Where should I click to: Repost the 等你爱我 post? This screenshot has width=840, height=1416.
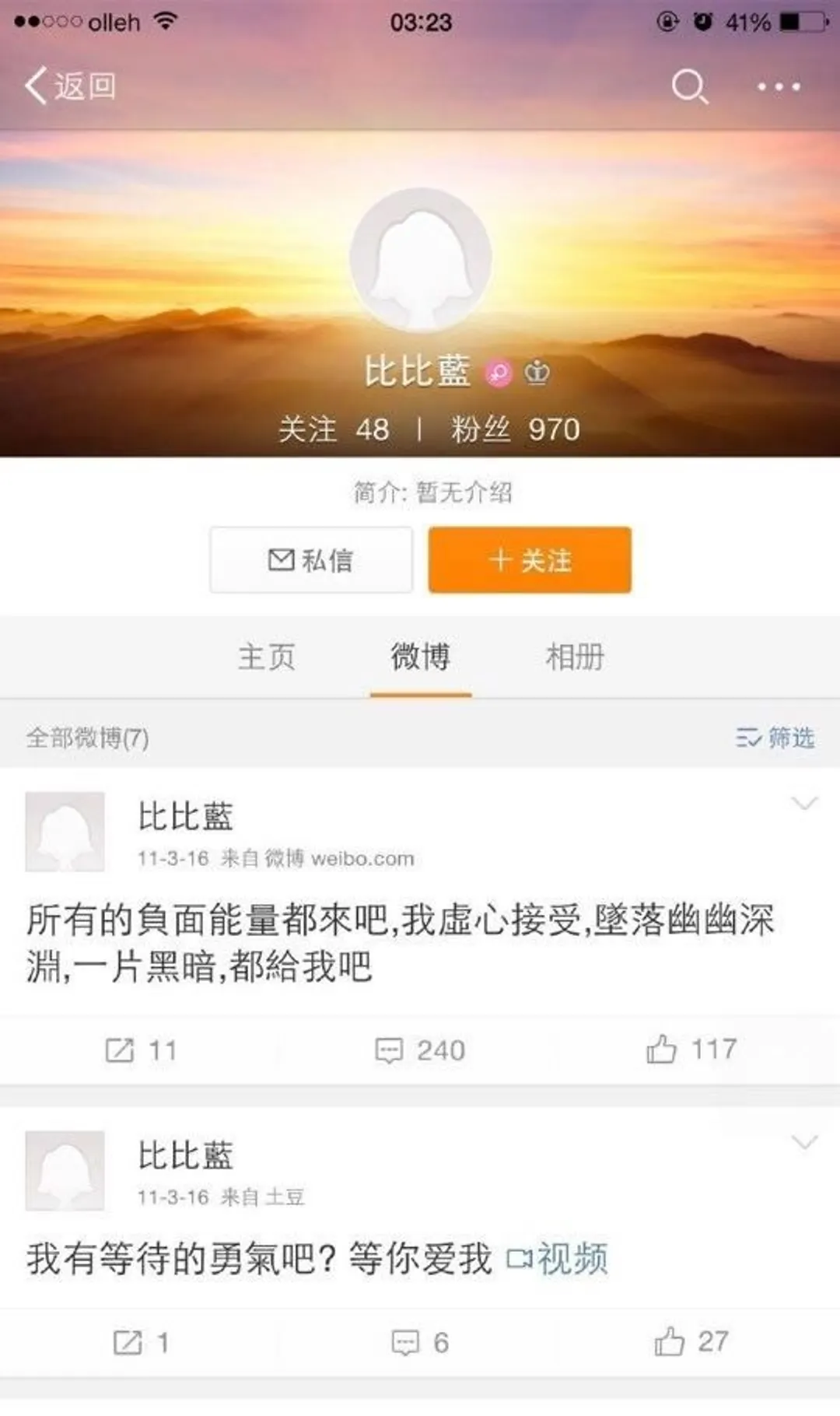(x=141, y=1342)
